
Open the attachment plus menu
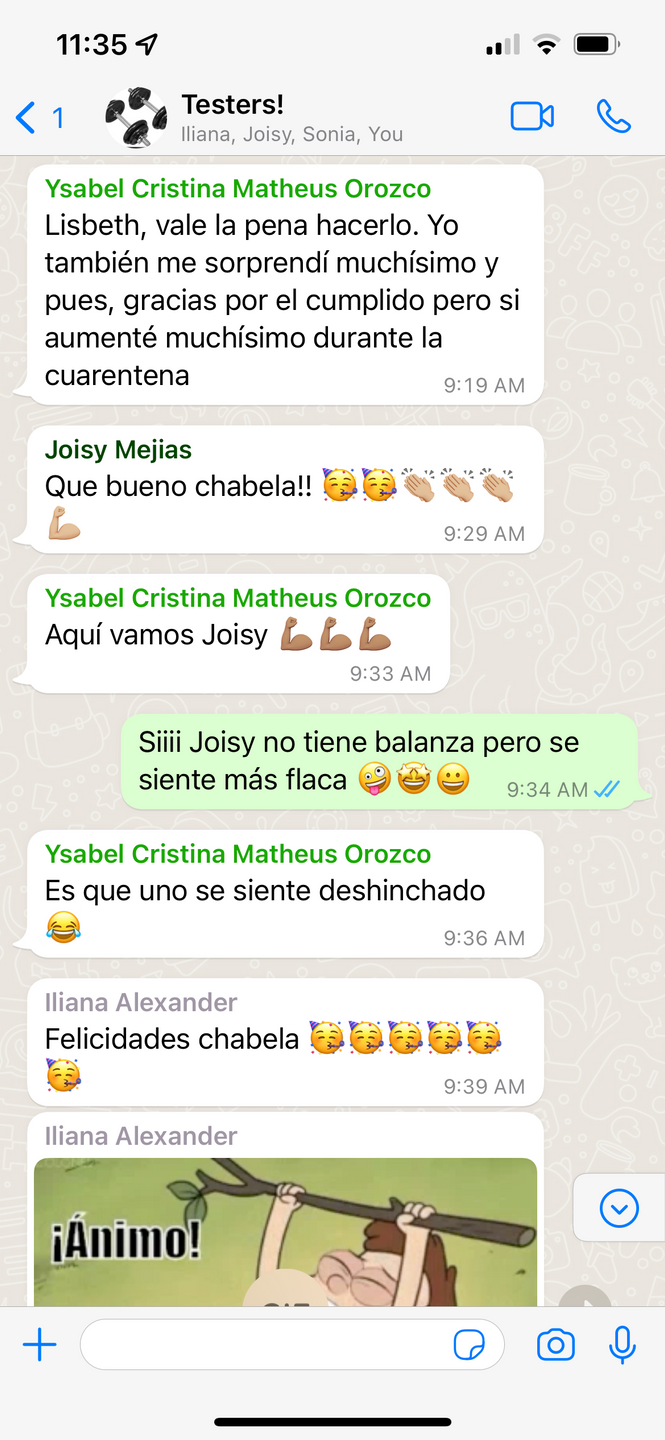[40, 1345]
